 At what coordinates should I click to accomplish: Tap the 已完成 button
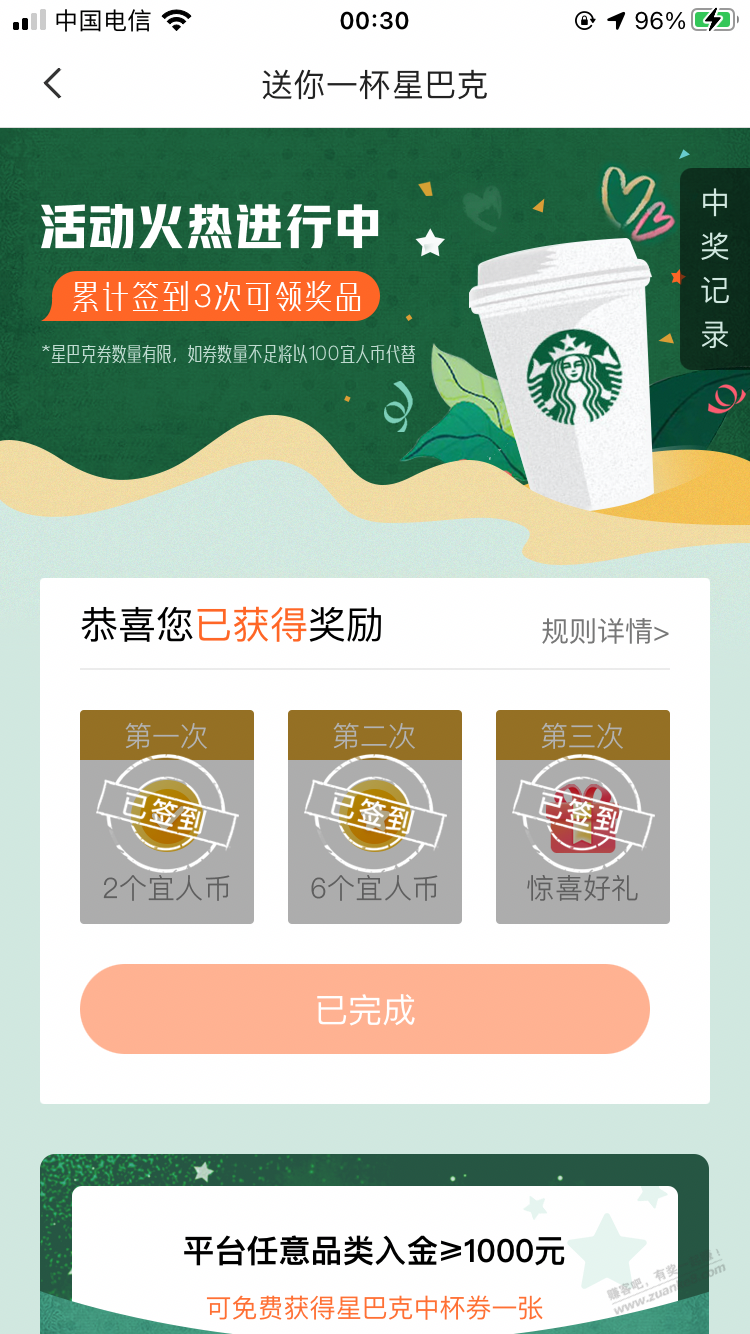pyautogui.click(x=365, y=1009)
